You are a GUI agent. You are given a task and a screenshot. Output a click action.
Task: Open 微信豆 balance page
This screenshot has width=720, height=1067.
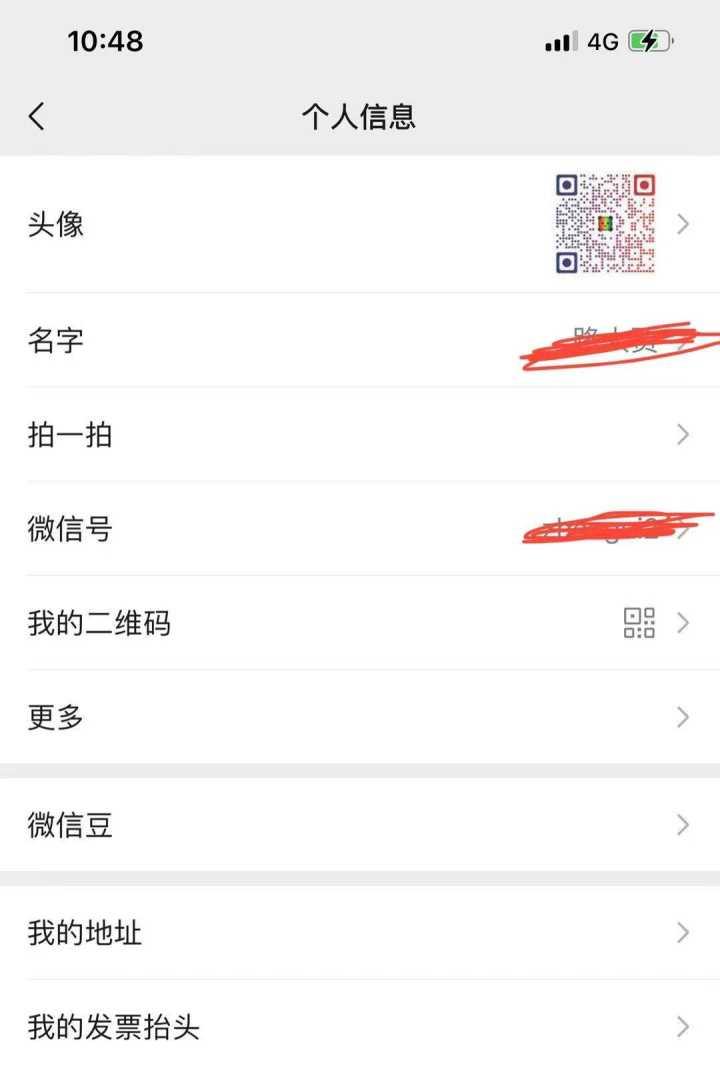[360, 824]
